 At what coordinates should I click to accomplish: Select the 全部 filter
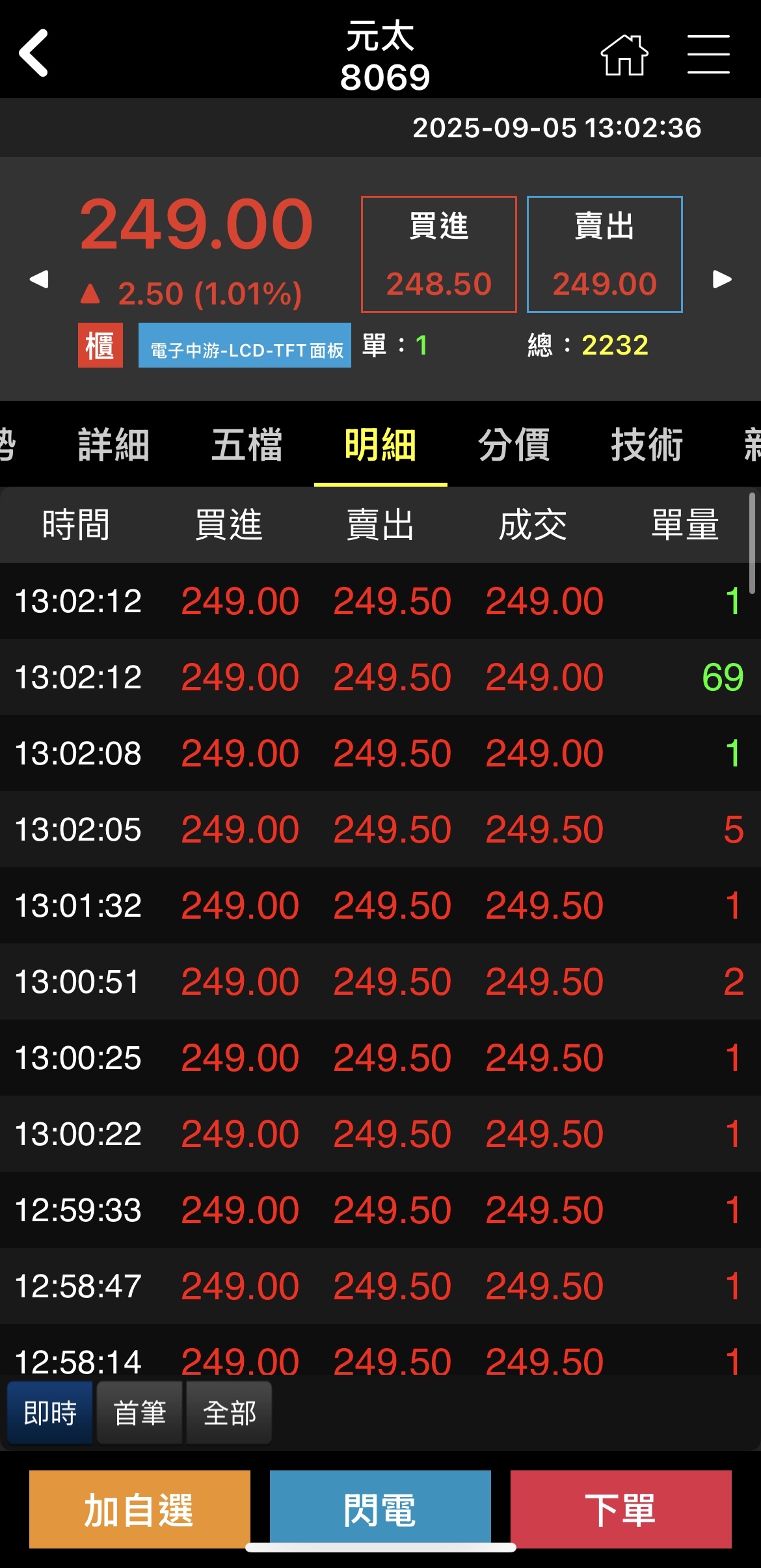229,1413
